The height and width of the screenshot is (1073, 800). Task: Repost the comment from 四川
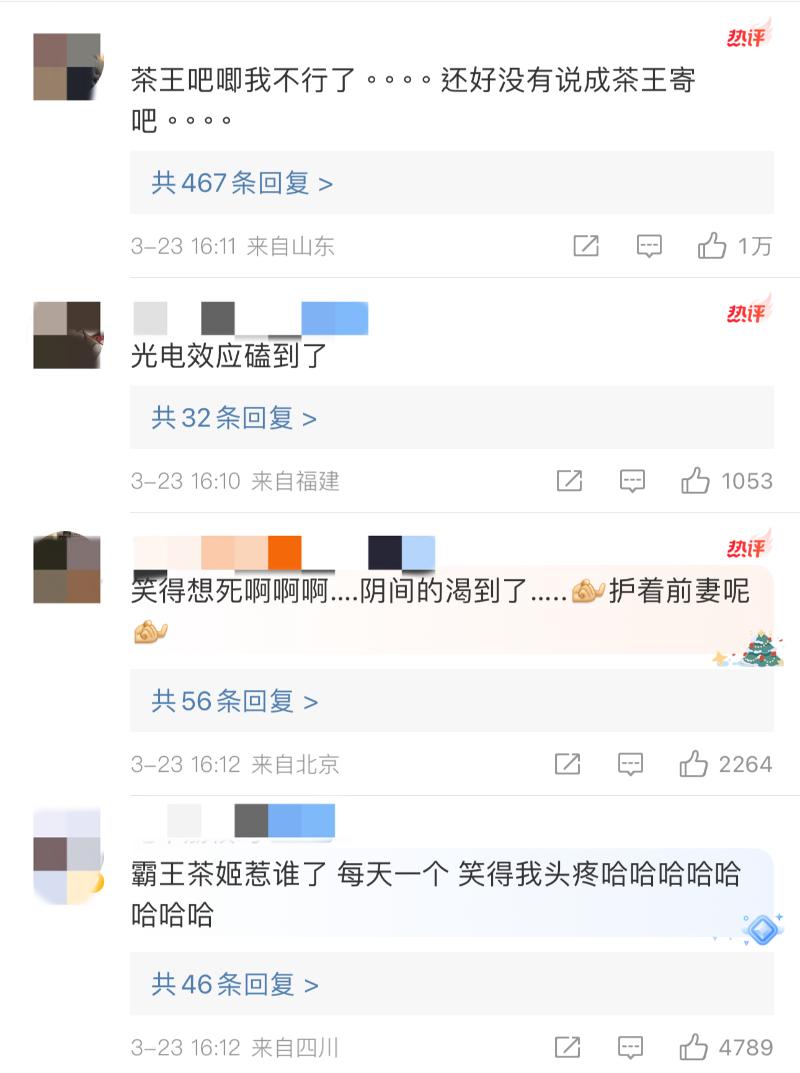(x=568, y=1048)
